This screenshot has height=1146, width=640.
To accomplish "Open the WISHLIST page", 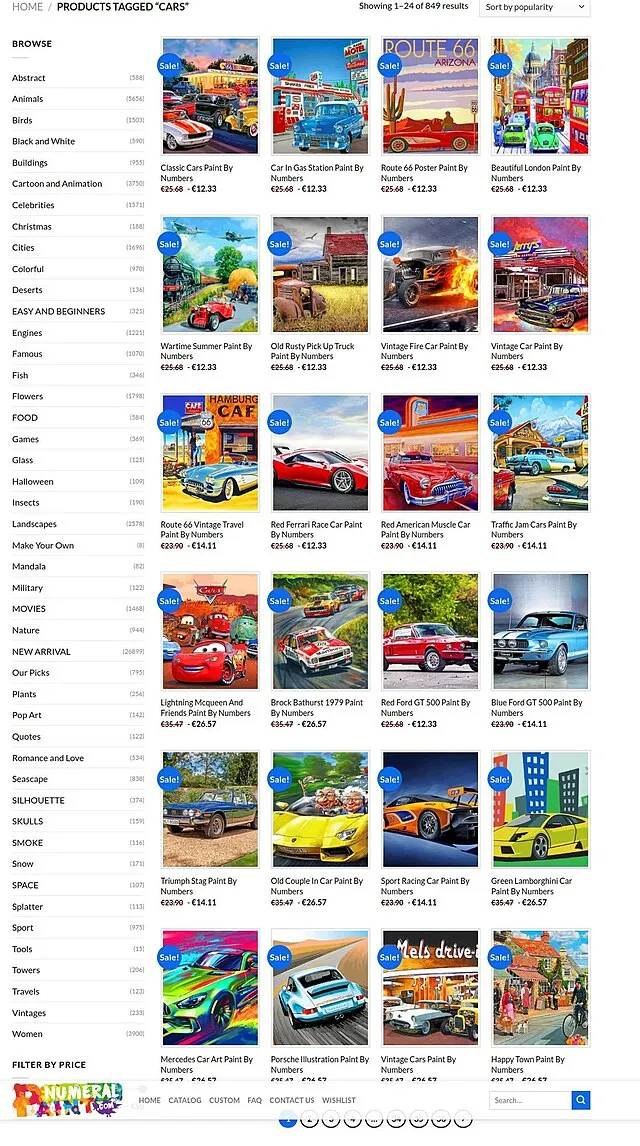I will [x=339, y=1100].
